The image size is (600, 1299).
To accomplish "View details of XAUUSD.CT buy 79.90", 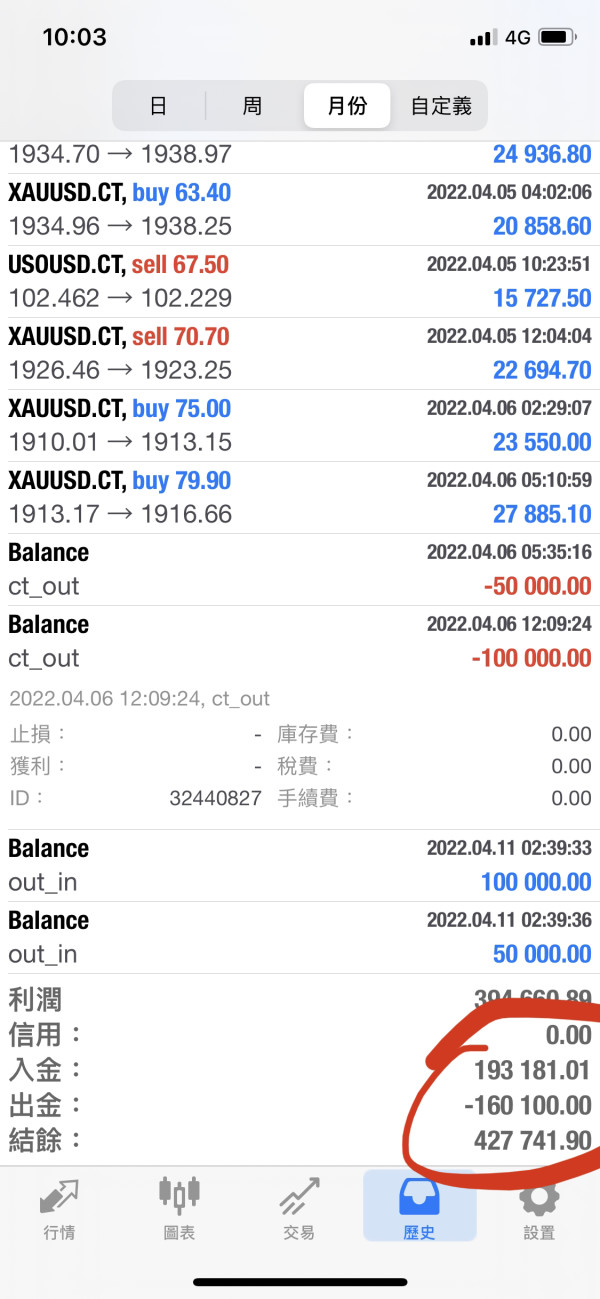I will tap(300, 497).
